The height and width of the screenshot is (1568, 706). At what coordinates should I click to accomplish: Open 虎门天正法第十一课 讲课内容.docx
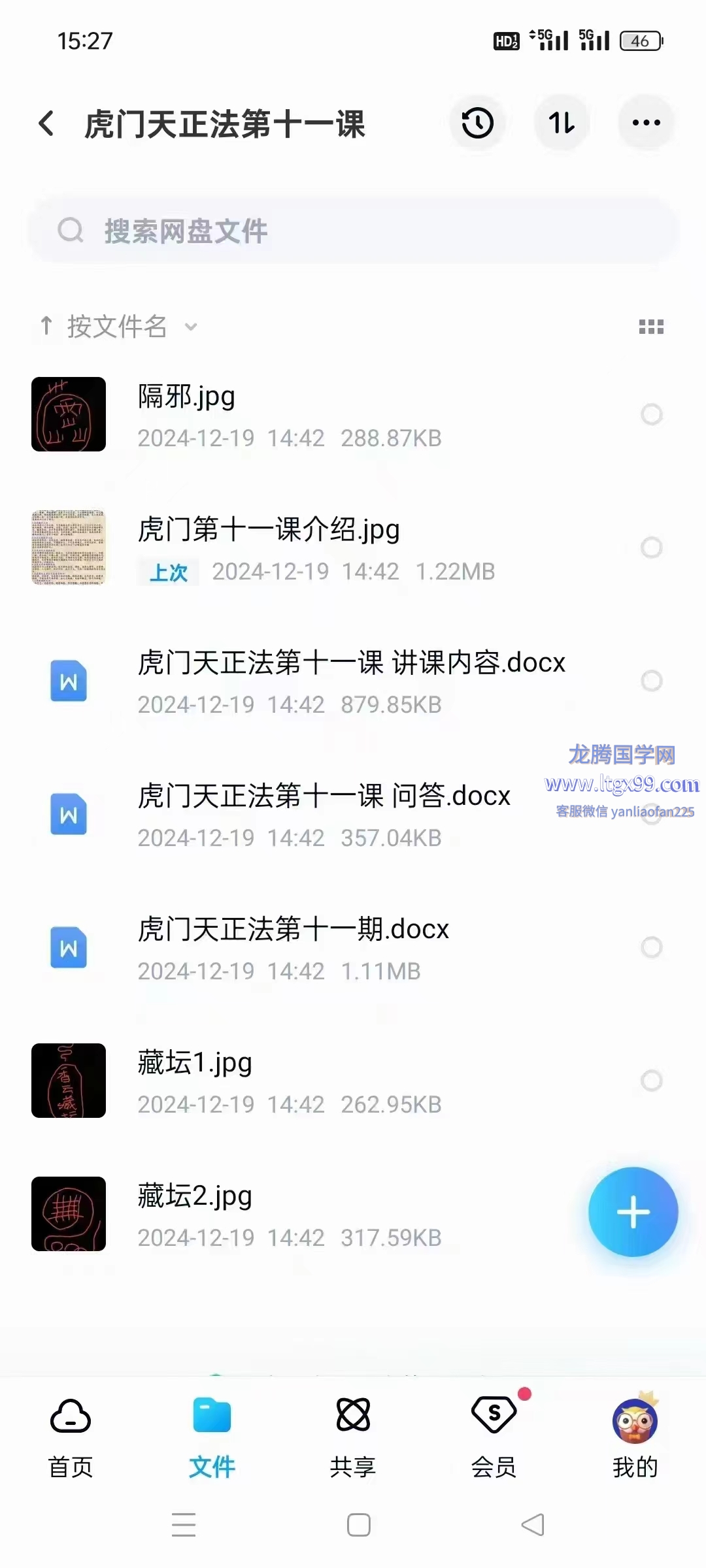click(x=350, y=664)
